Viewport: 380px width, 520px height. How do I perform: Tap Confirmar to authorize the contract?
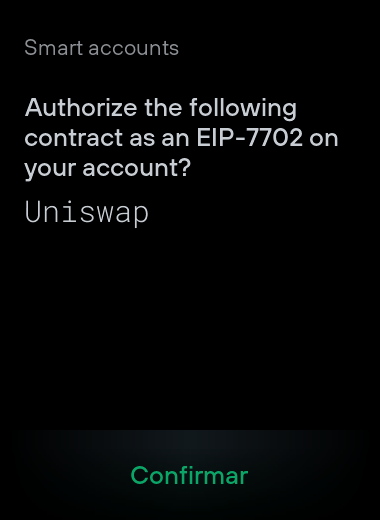(x=189, y=475)
